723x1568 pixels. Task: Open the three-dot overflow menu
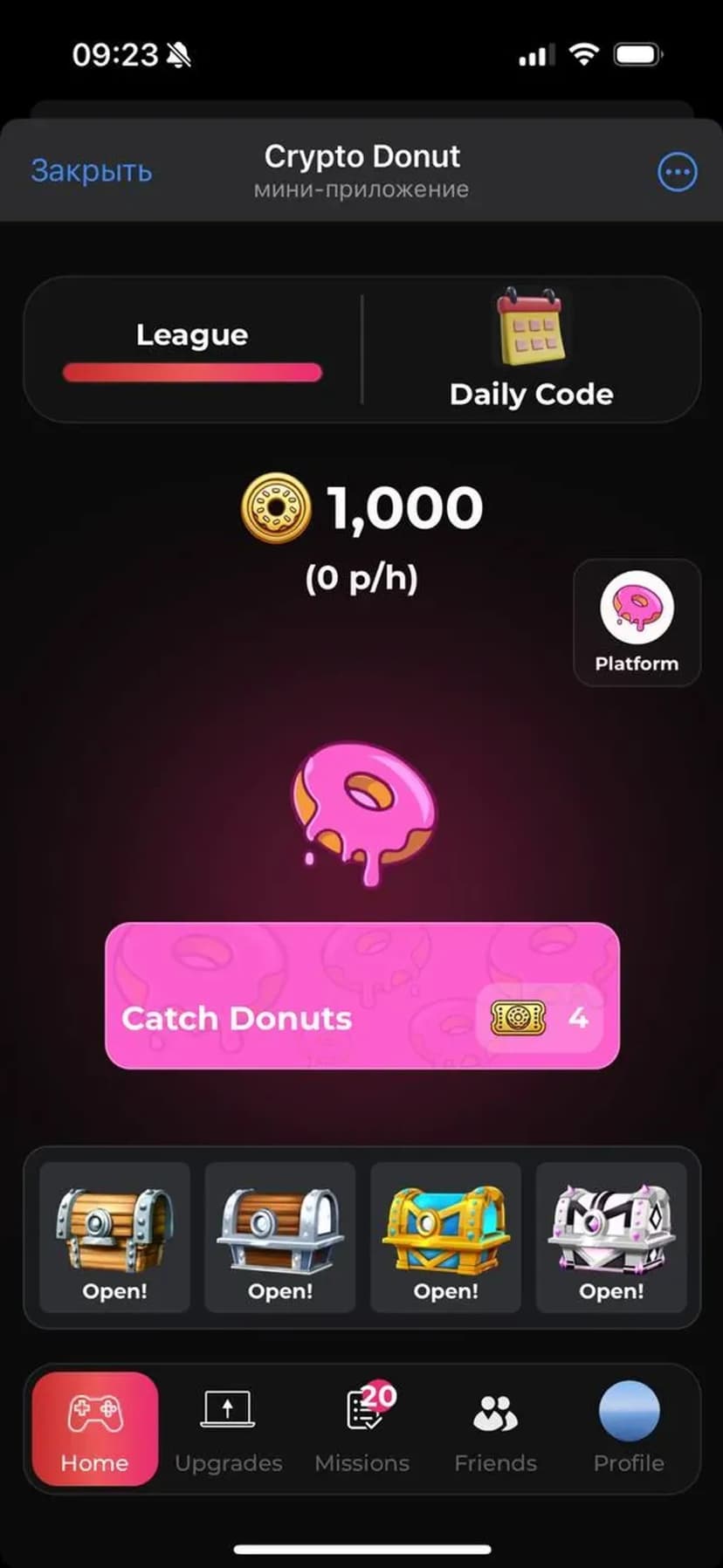click(677, 172)
